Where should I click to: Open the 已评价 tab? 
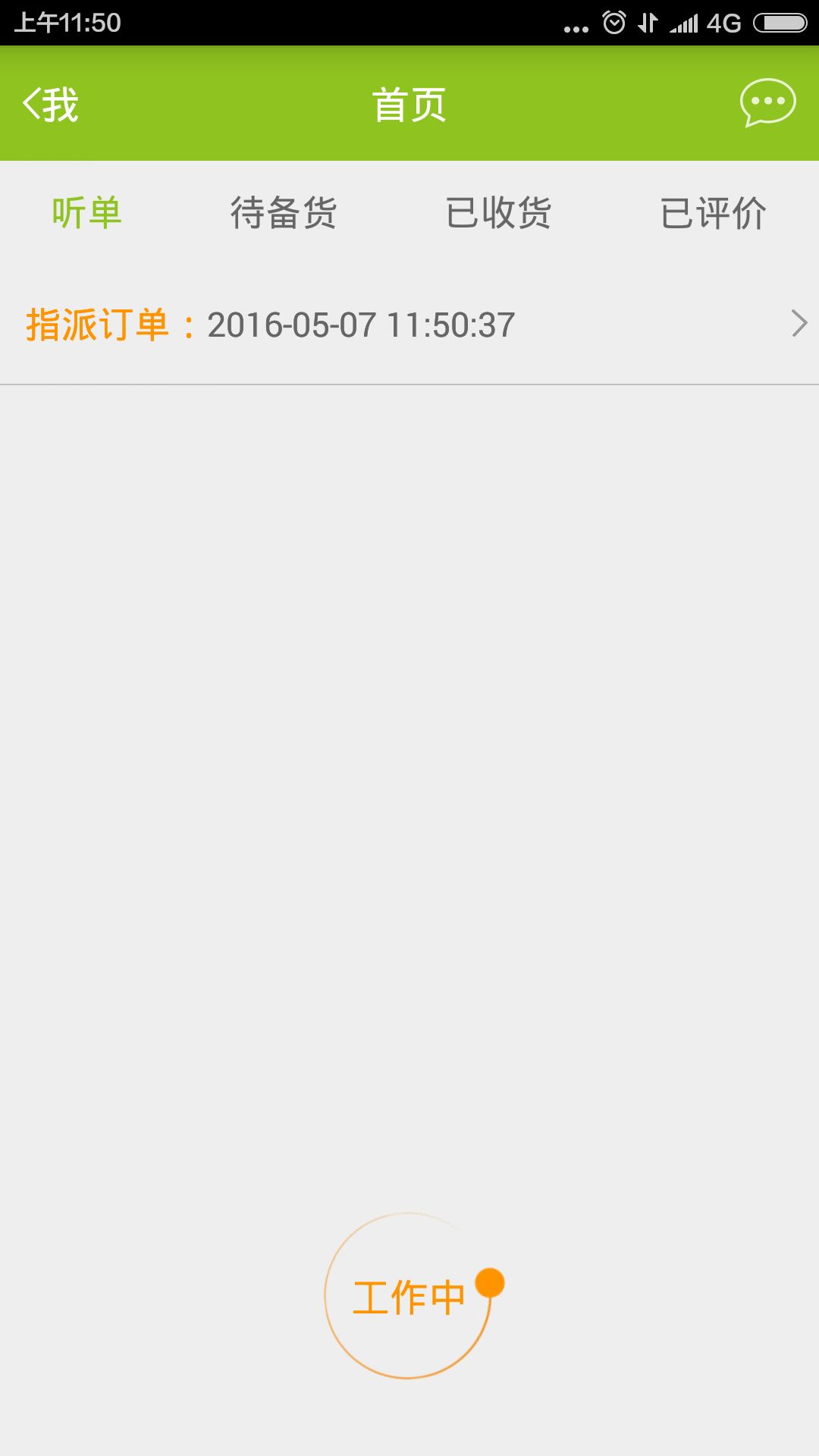click(713, 213)
